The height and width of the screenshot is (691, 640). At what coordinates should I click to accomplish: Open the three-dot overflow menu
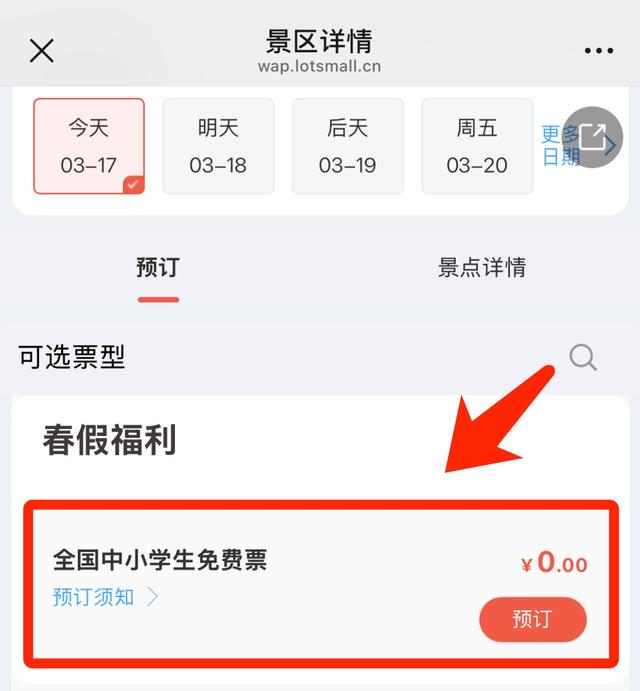[x=598, y=51]
